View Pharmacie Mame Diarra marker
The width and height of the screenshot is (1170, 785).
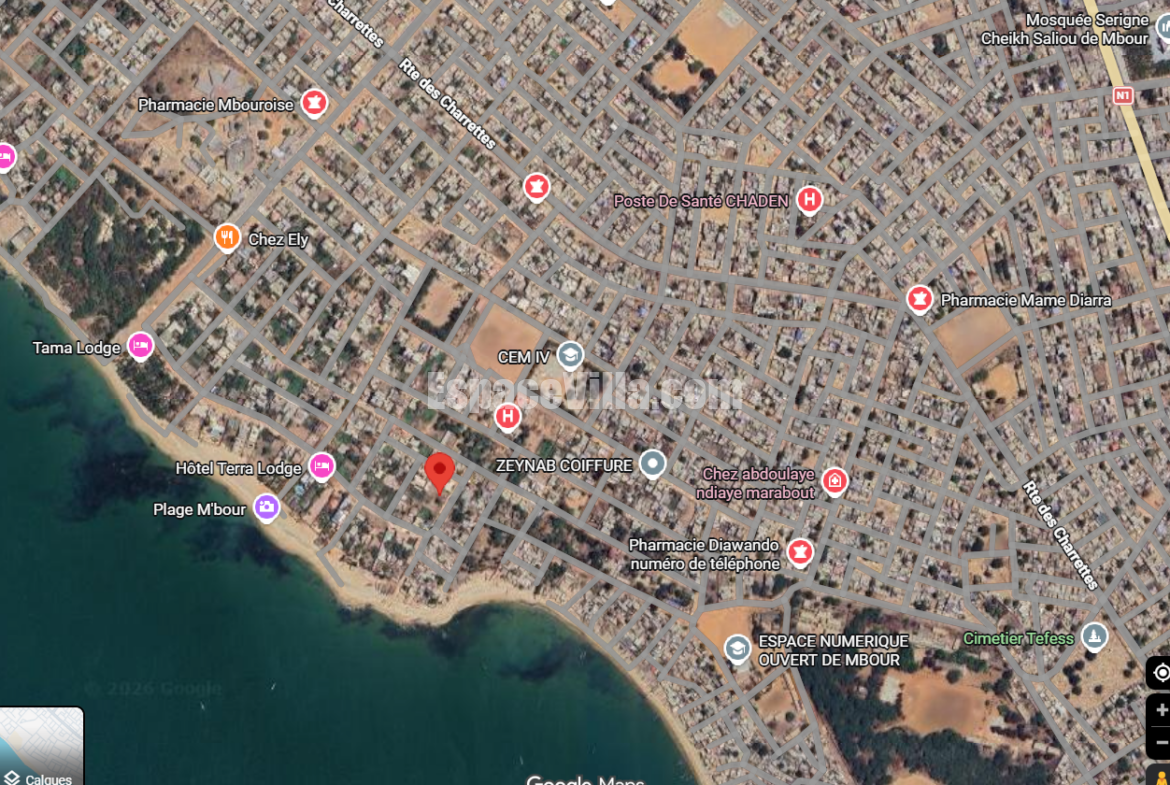pyautogui.click(x=919, y=299)
